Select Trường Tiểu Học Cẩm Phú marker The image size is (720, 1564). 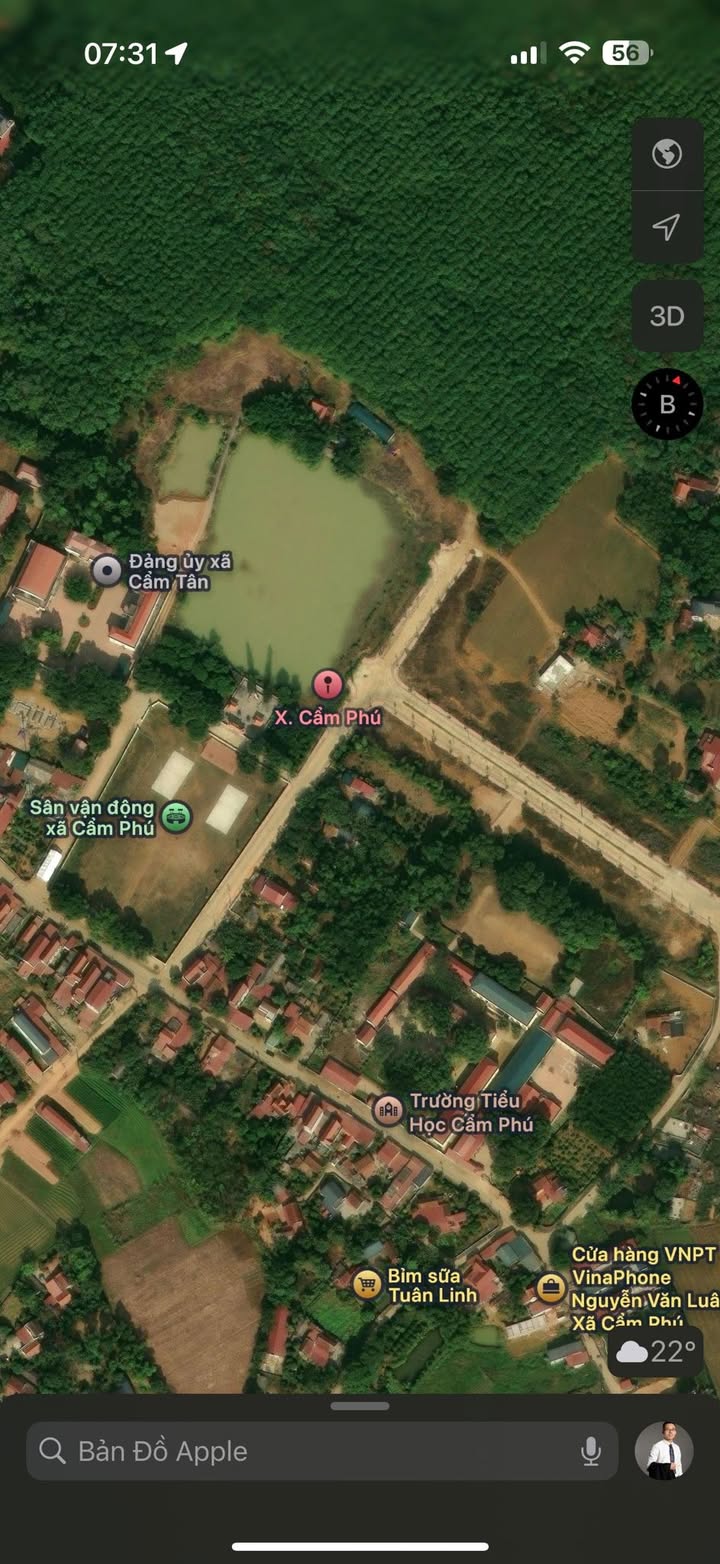point(388,1110)
